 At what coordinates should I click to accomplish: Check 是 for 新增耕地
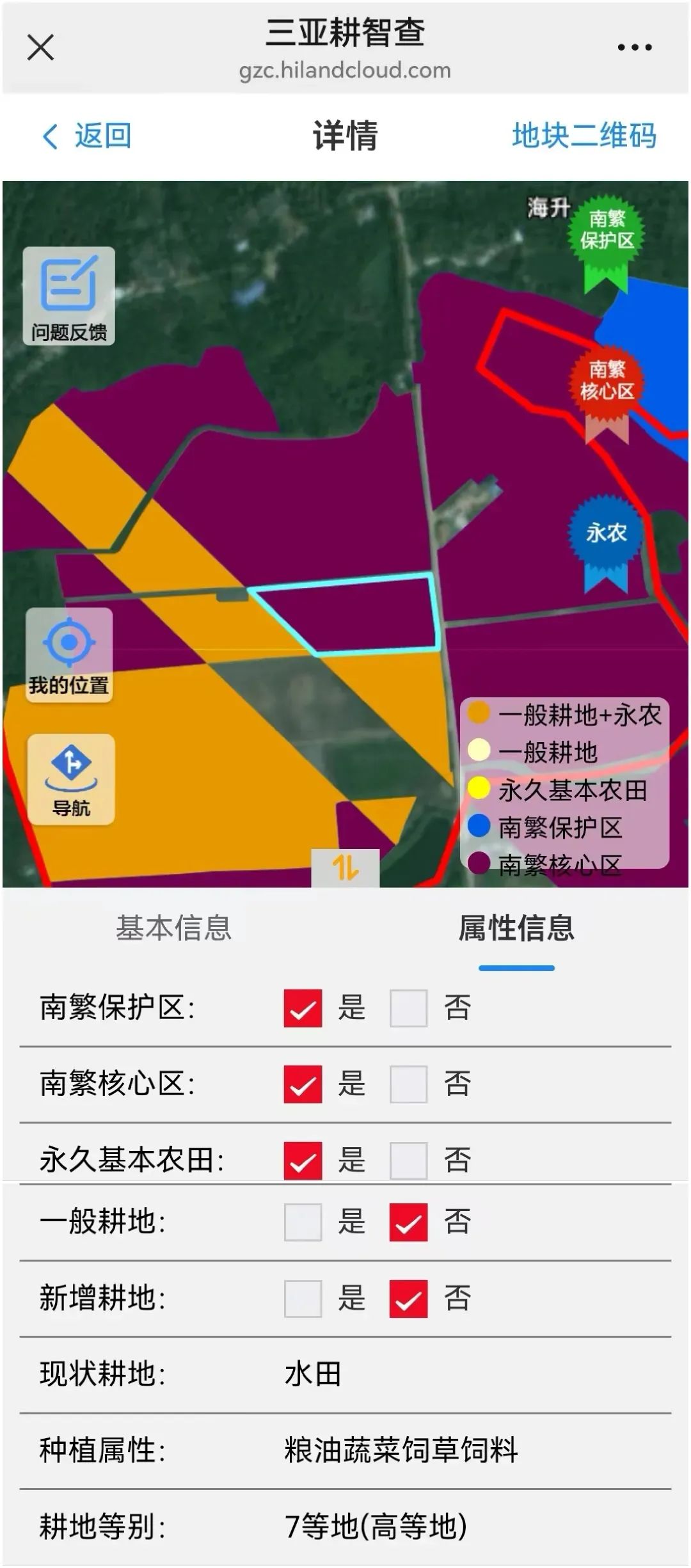[x=303, y=1299]
